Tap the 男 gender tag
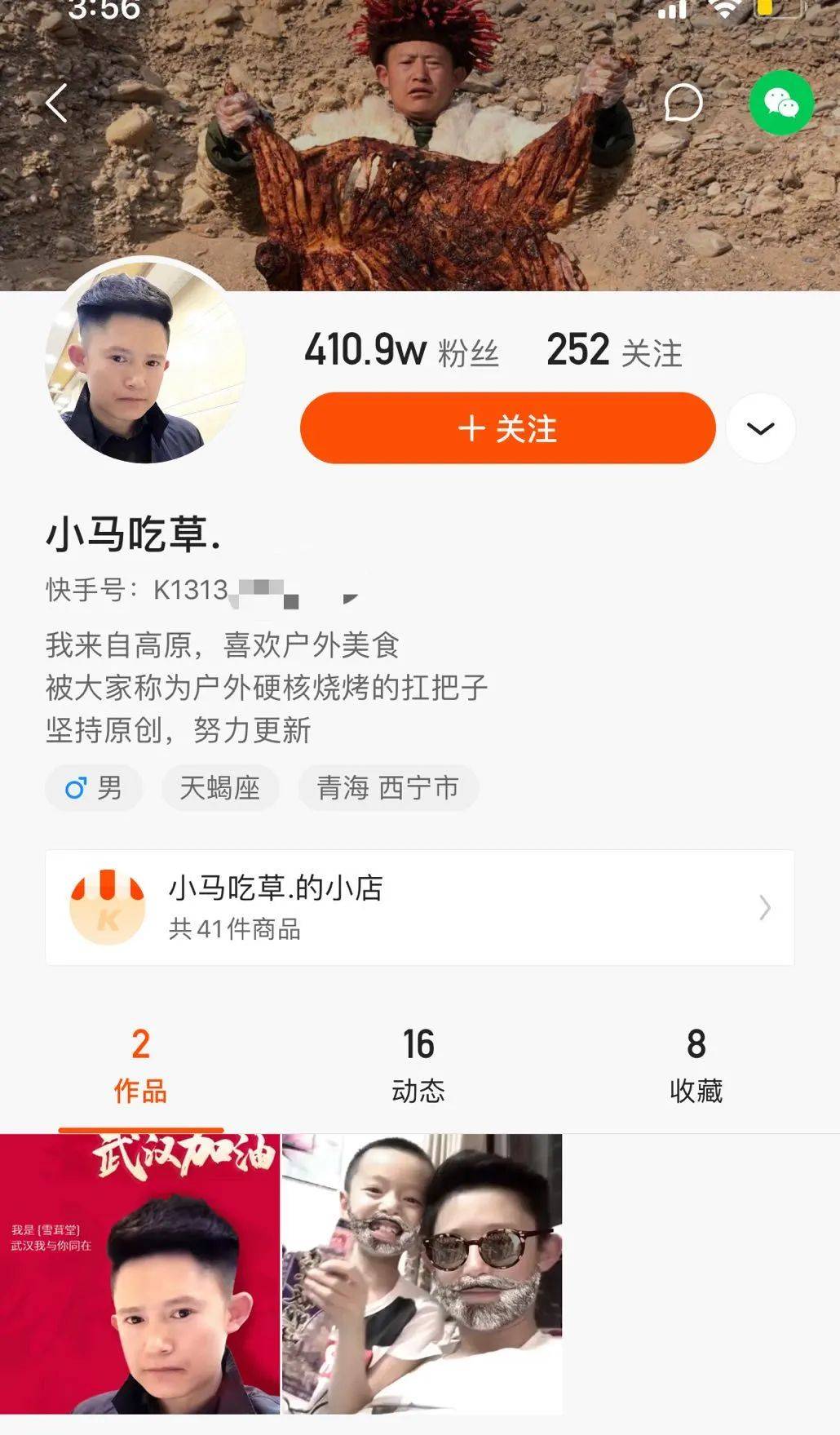 (95, 788)
